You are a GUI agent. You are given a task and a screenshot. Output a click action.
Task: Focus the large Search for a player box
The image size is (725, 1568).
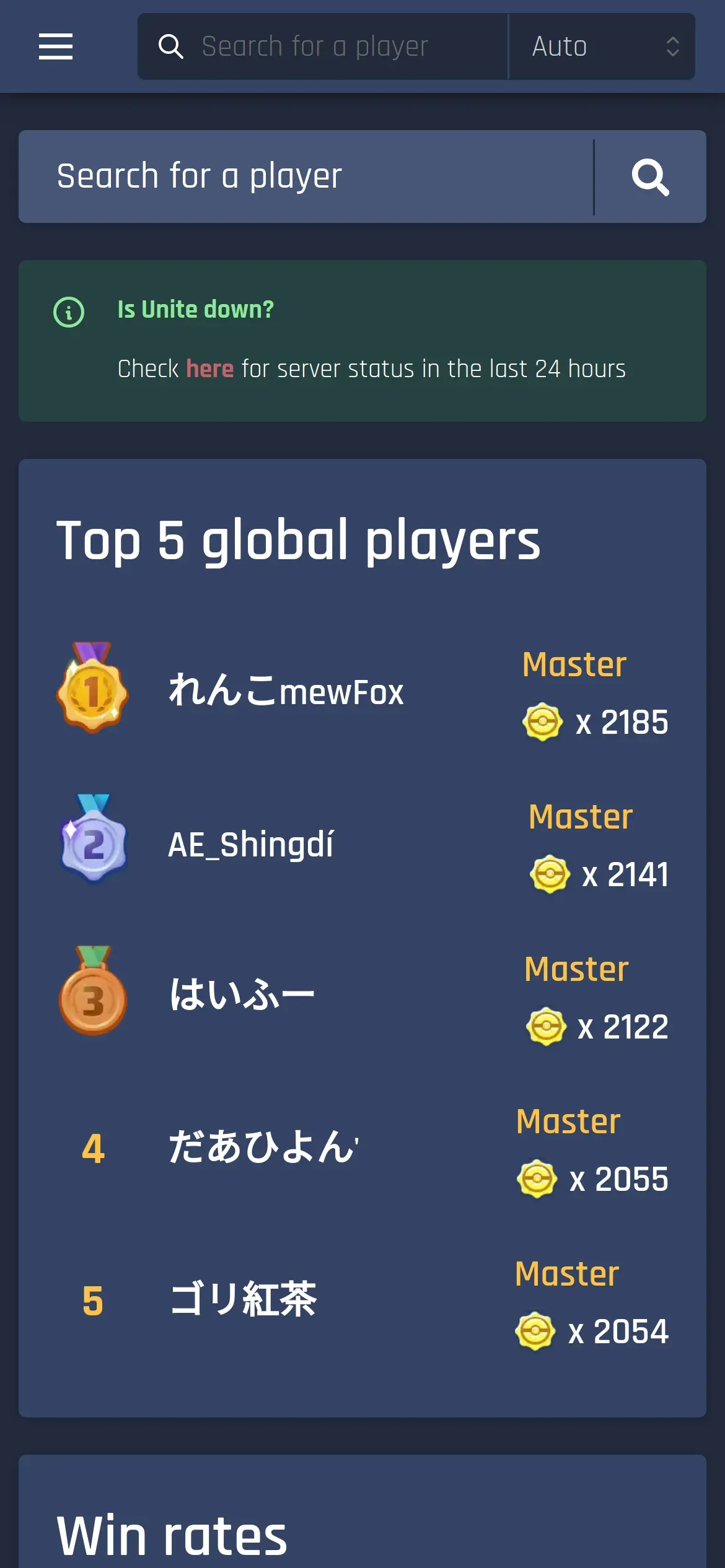pos(306,176)
